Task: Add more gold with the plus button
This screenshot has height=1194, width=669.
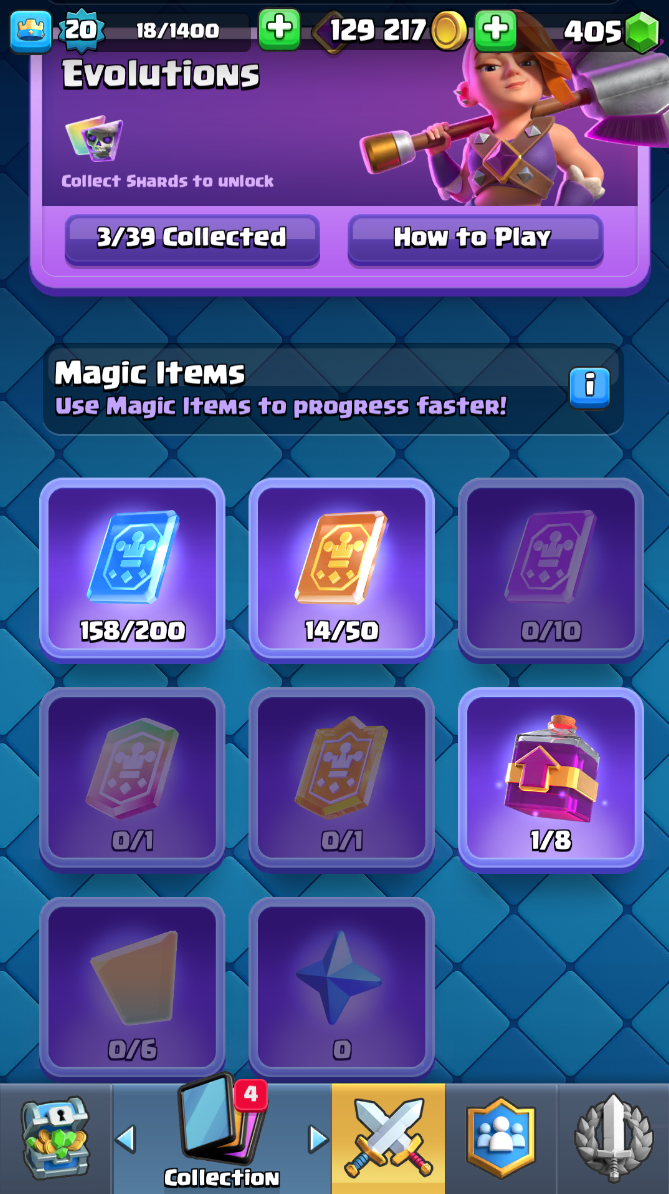Action: [x=279, y=30]
